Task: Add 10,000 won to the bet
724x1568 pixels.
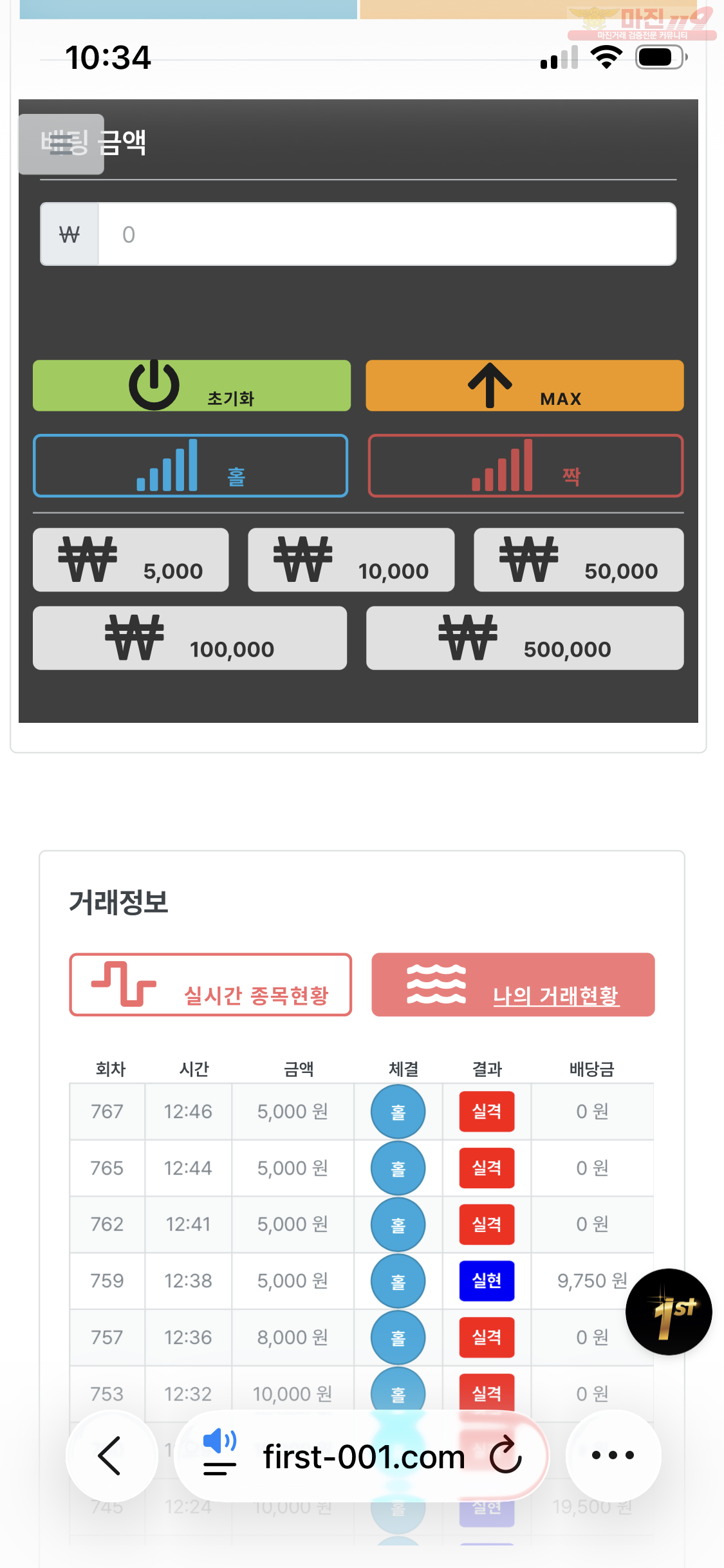Action: point(351,560)
